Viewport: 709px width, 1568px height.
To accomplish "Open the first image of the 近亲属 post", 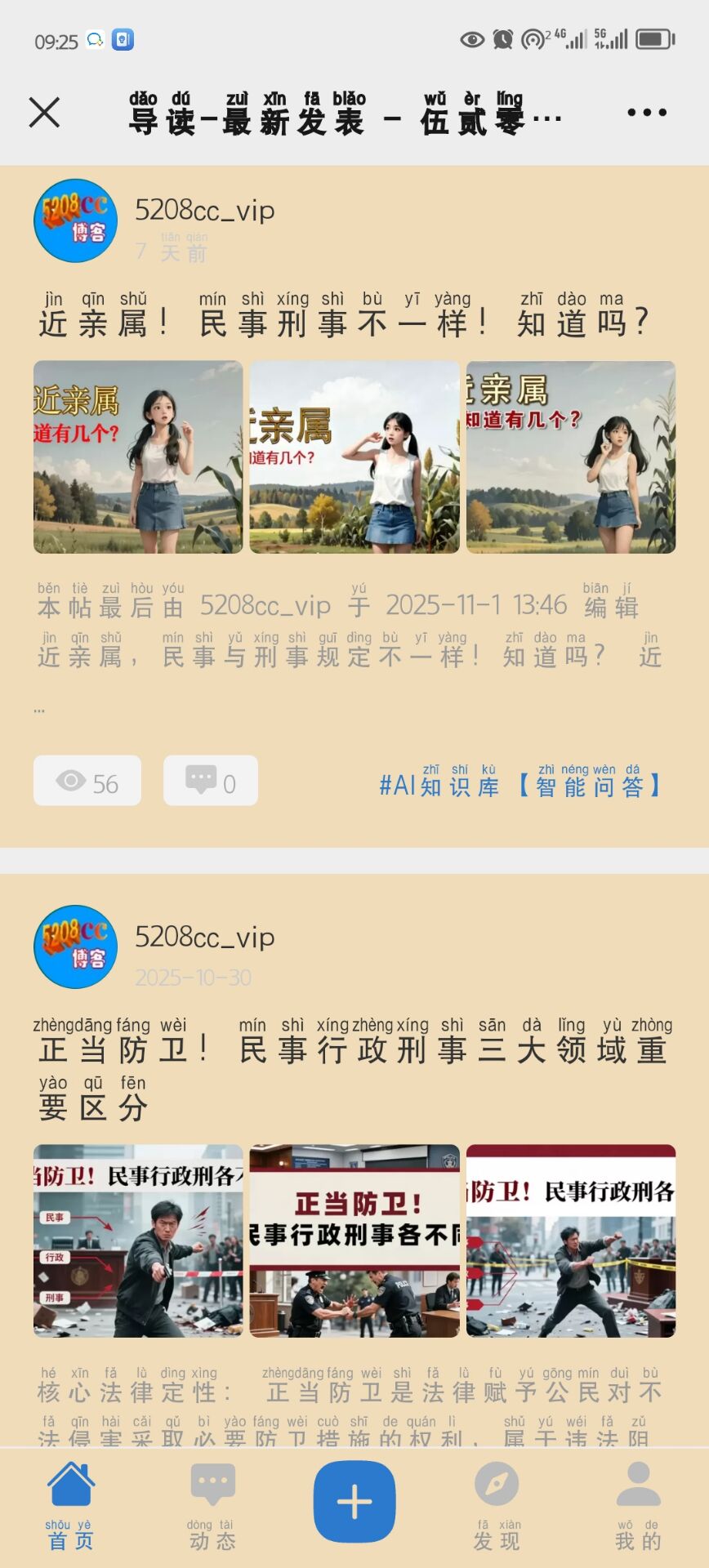I will click(138, 457).
